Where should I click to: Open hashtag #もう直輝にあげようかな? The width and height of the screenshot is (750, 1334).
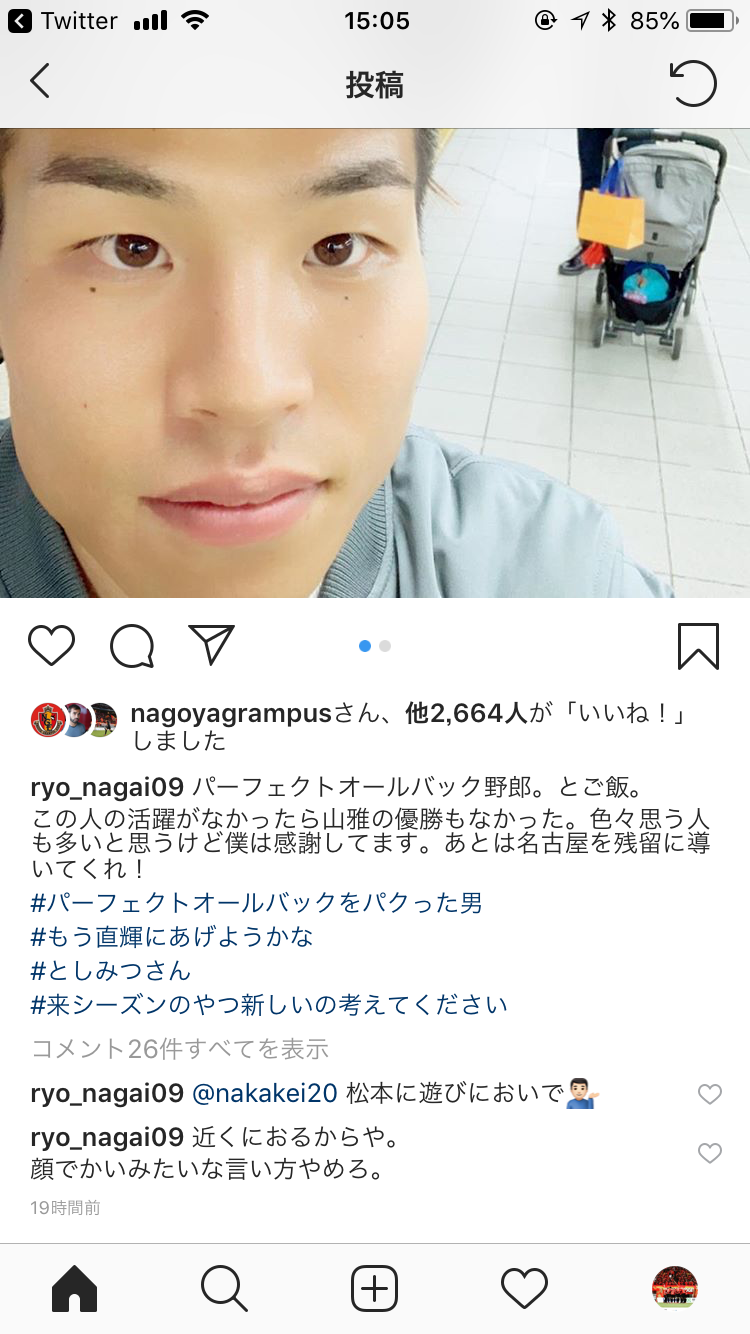tap(172, 937)
